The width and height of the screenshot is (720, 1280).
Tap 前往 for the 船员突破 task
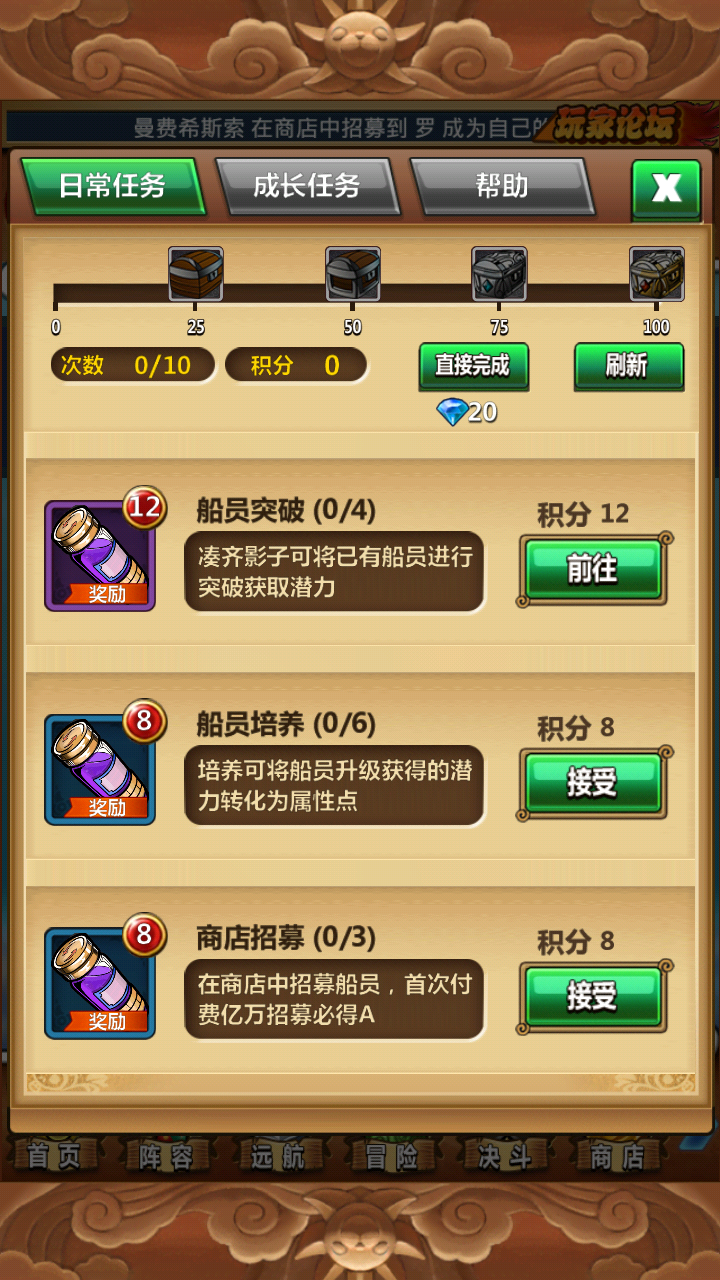coord(593,570)
